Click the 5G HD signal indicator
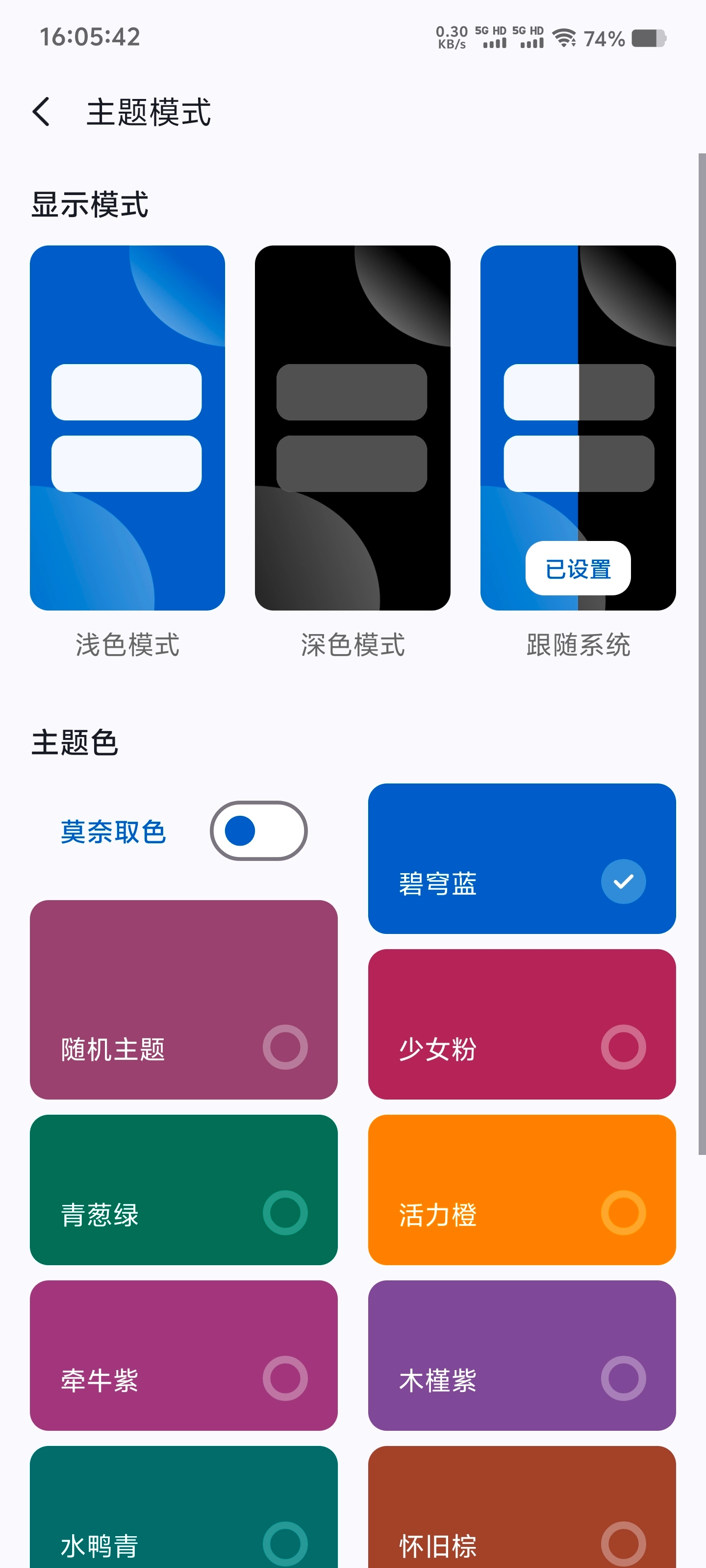Screen dimensions: 706x1568 pyautogui.click(x=492, y=38)
